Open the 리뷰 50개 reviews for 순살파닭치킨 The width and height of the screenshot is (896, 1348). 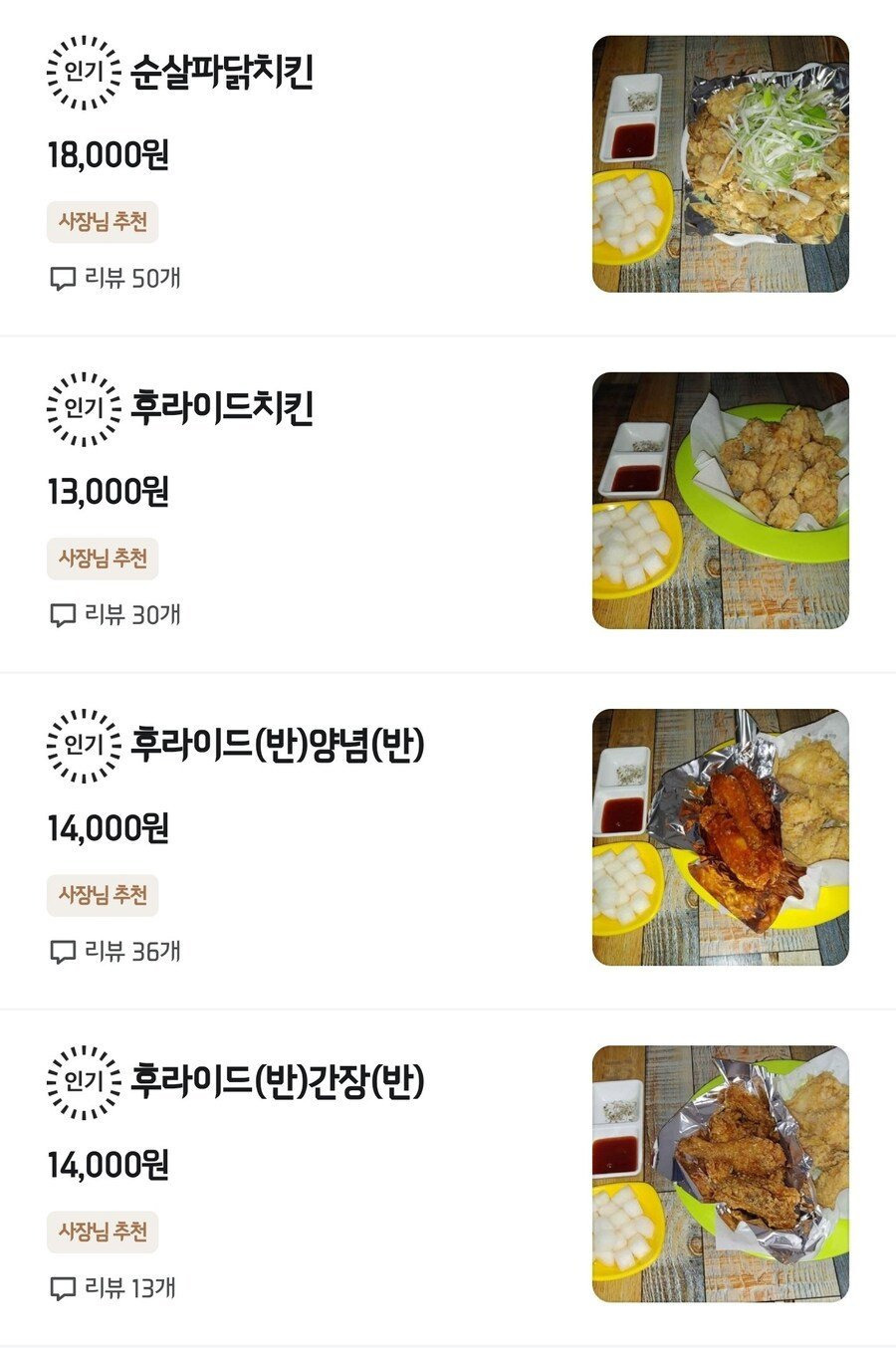click(139, 280)
